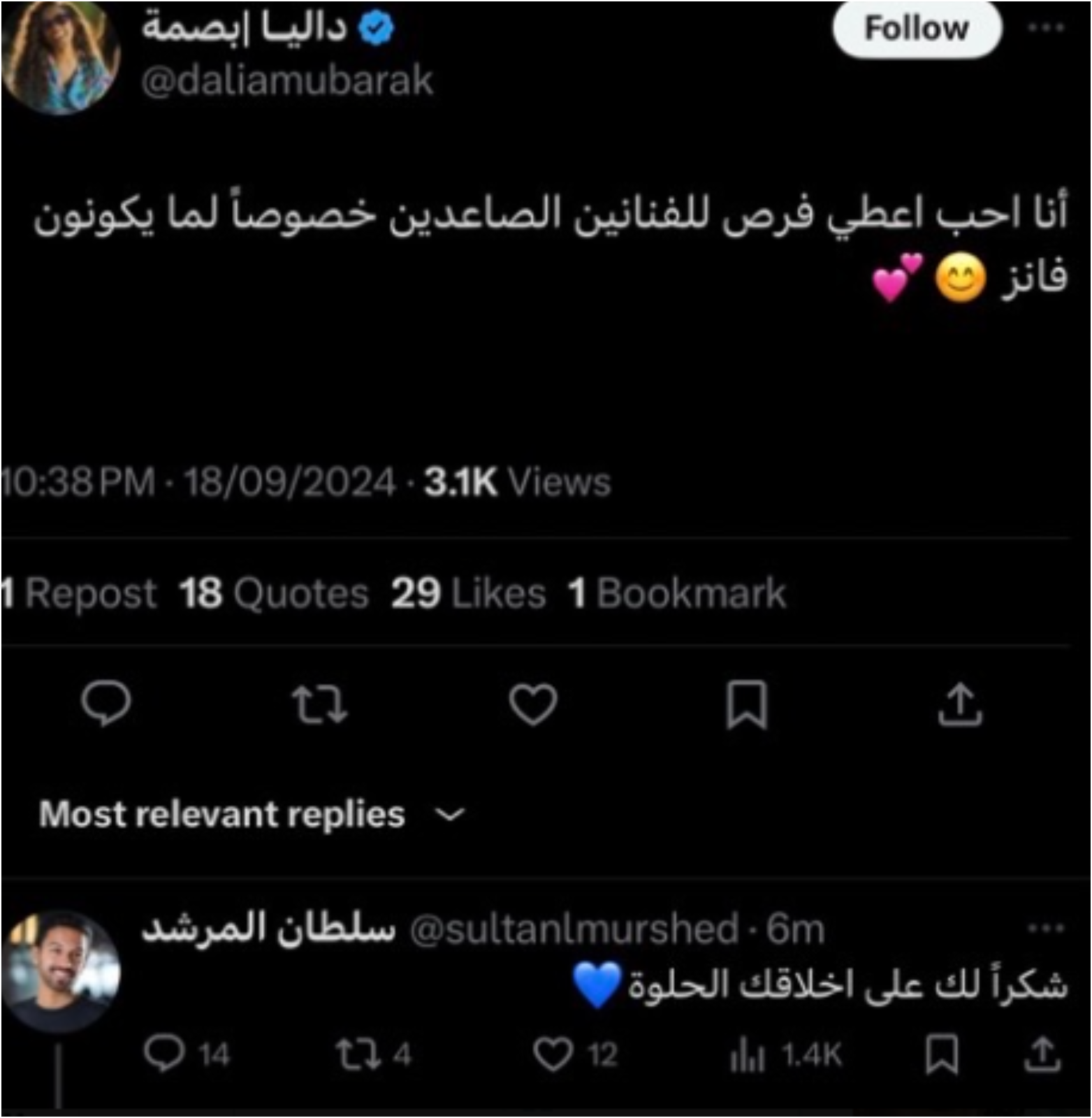Open the overflow menu on Sultan's reply

click(x=1046, y=929)
